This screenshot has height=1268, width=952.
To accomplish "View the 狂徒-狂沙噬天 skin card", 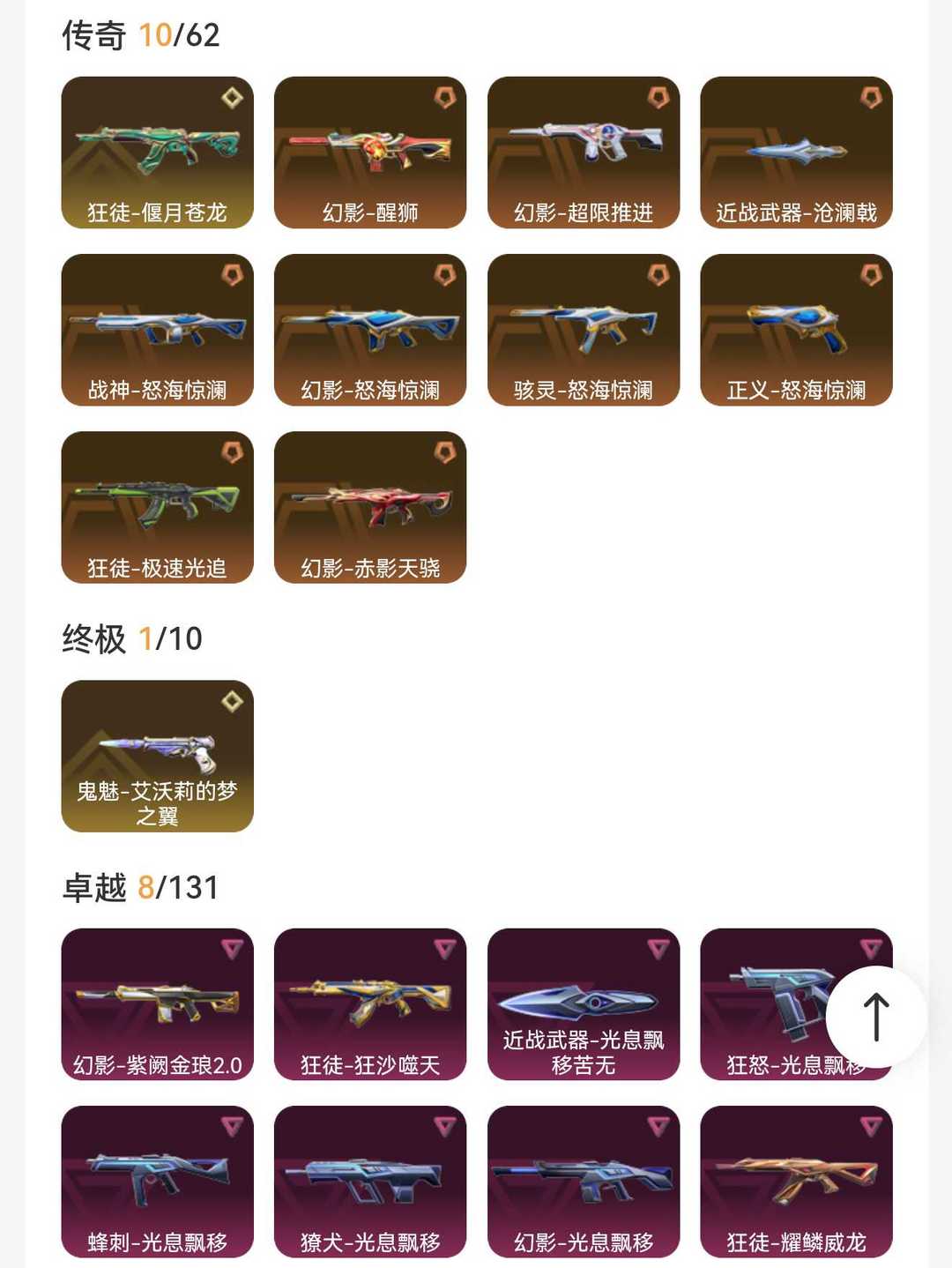I will (x=370, y=1003).
